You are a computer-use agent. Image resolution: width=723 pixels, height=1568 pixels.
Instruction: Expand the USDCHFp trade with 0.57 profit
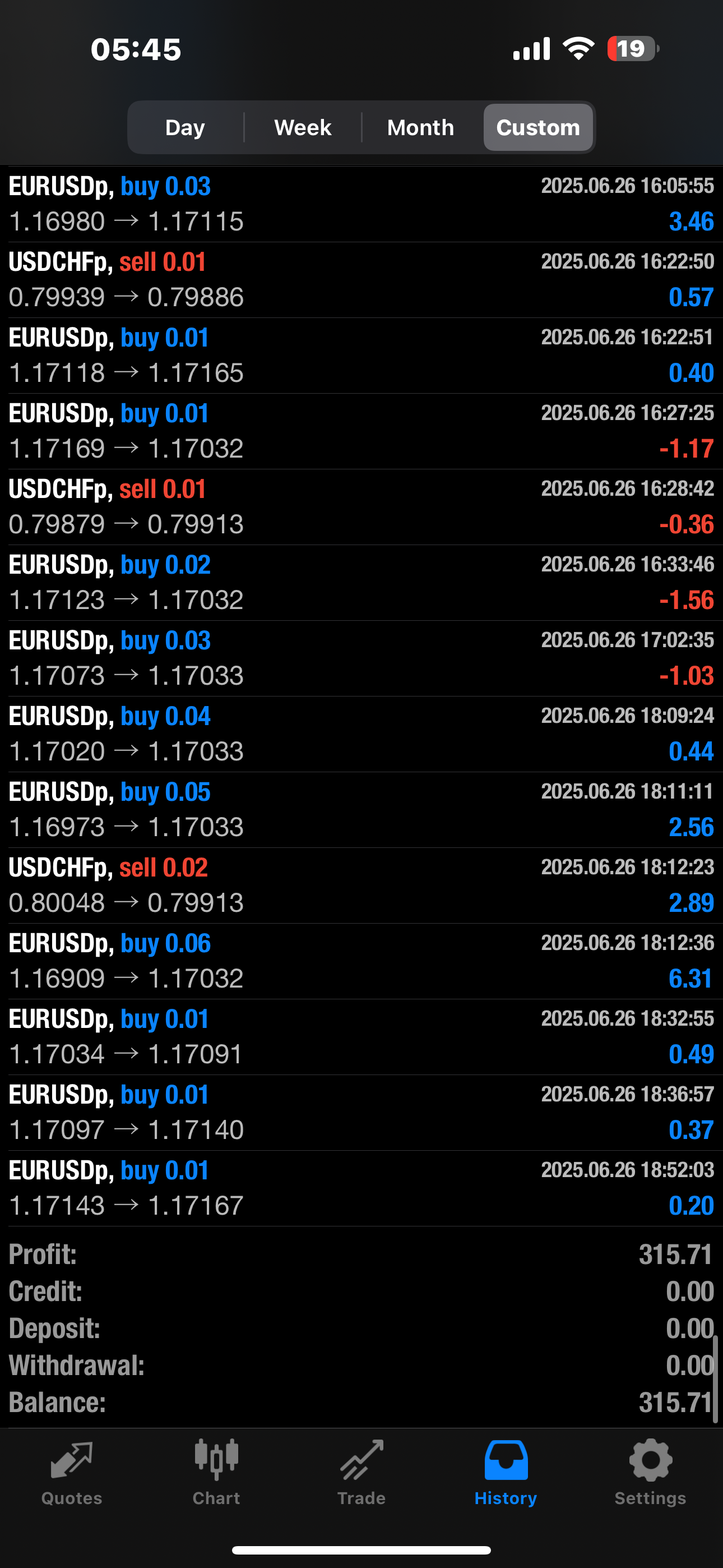(361, 280)
